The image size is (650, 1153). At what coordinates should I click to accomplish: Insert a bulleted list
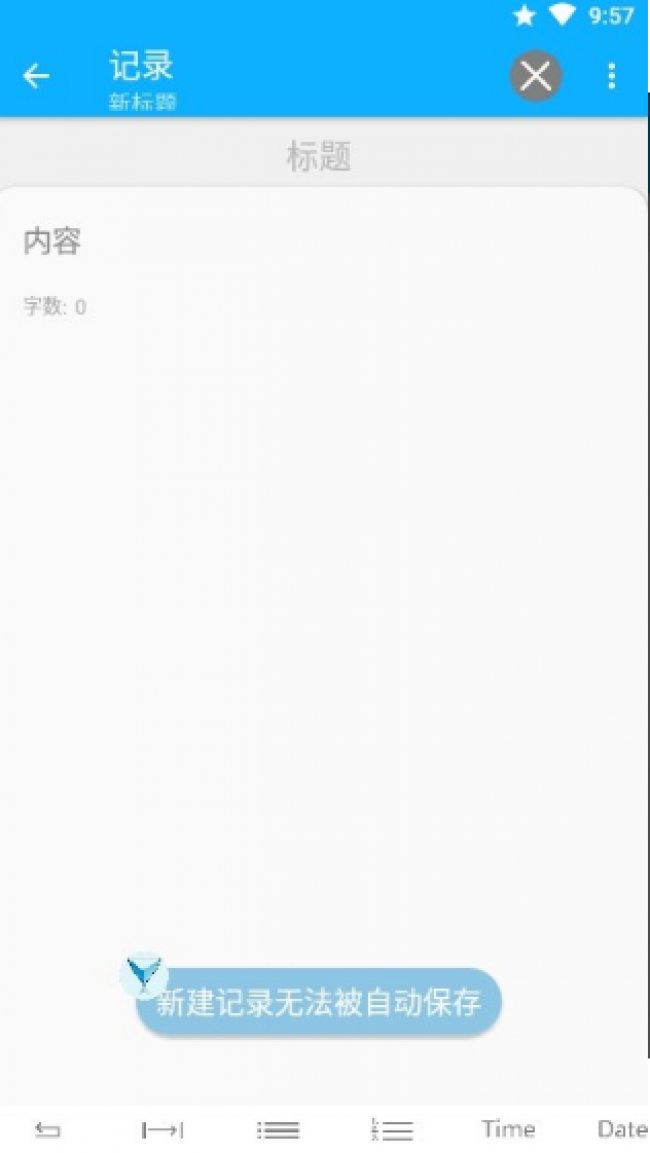(x=278, y=1129)
